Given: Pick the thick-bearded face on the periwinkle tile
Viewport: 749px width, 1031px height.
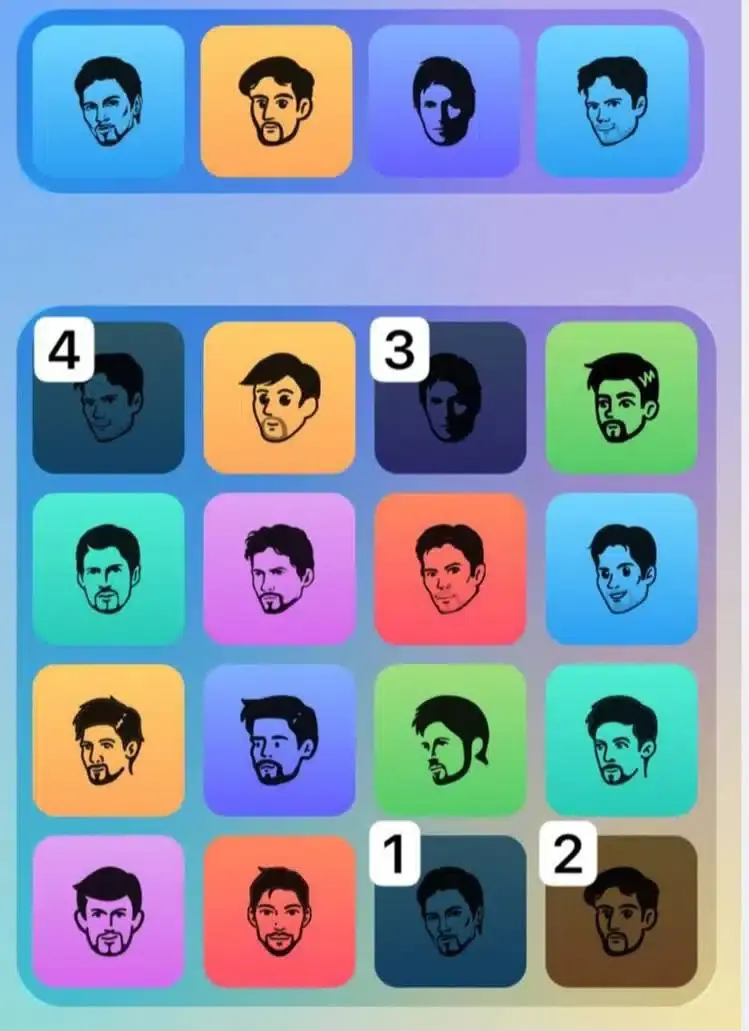Looking at the screenshot, I should click(x=279, y=740).
